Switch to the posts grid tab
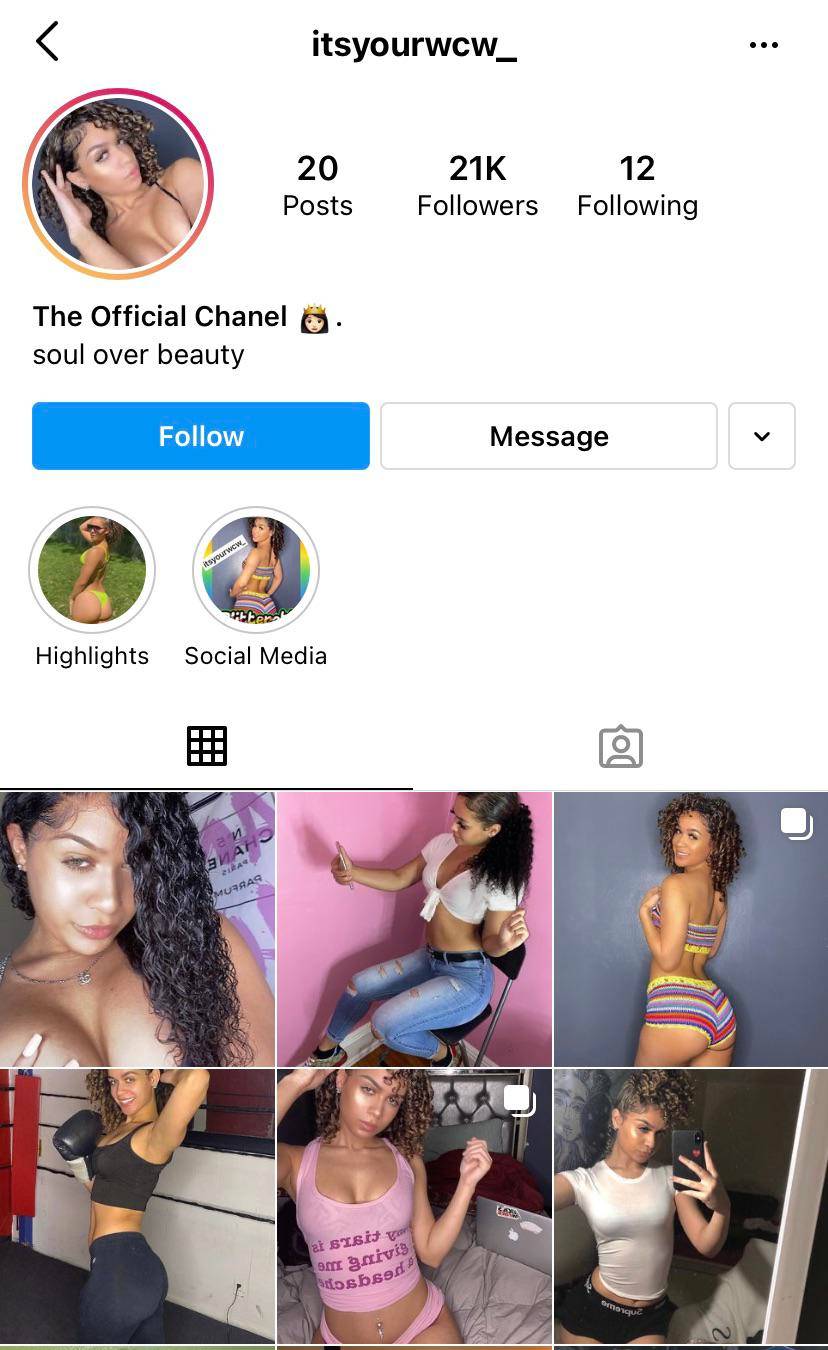The image size is (828, 1350). click(x=207, y=746)
